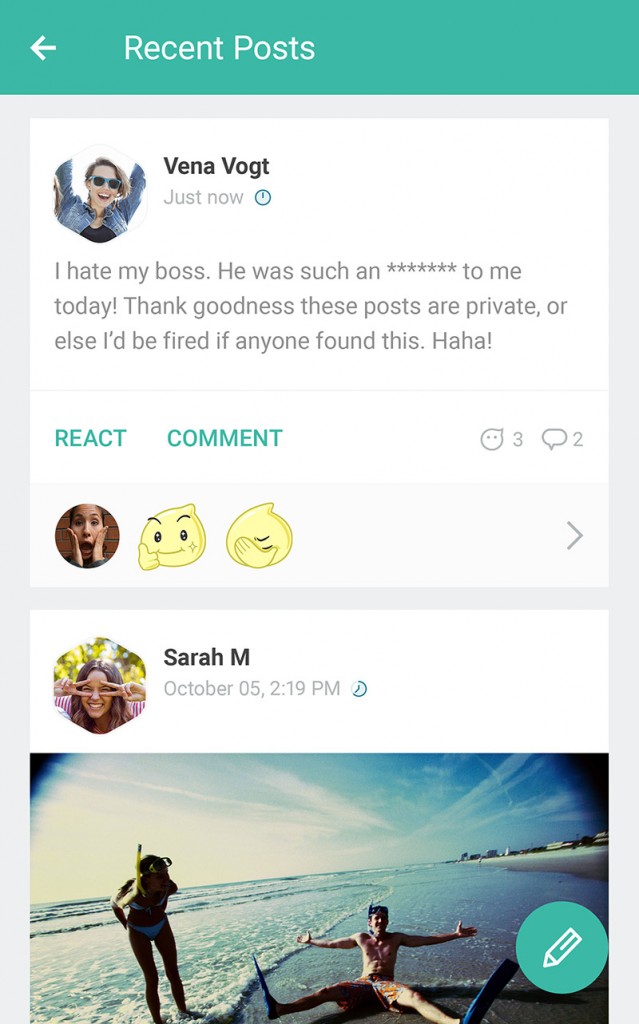Expand reactions list with the chevron arrow
The width and height of the screenshot is (639, 1024).
574,536
